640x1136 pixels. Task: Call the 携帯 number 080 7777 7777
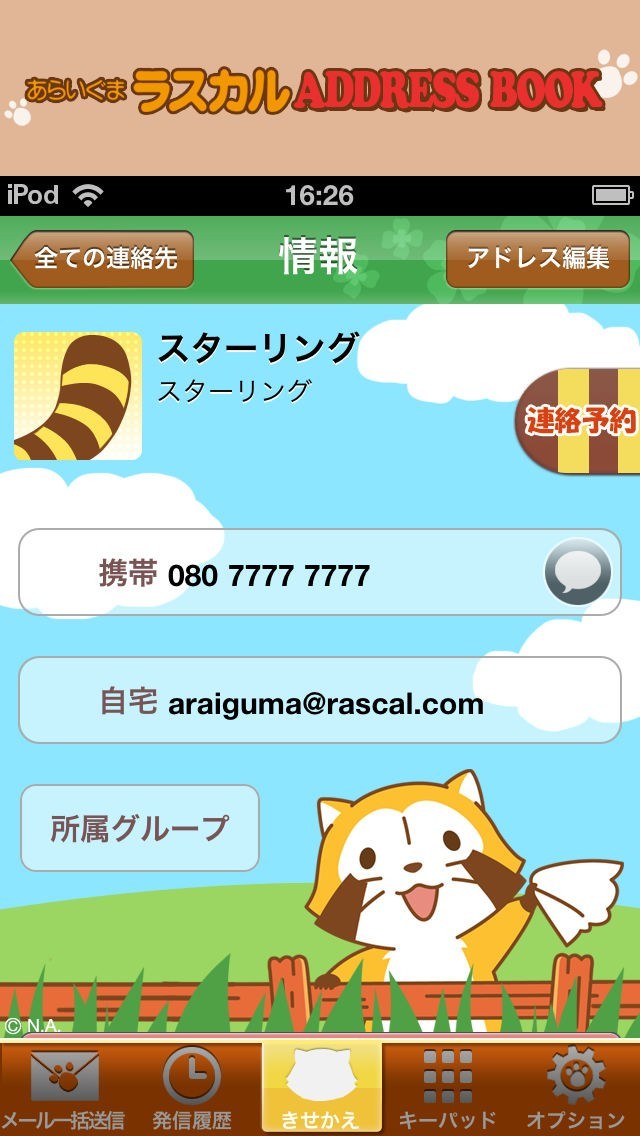coord(270,573)
